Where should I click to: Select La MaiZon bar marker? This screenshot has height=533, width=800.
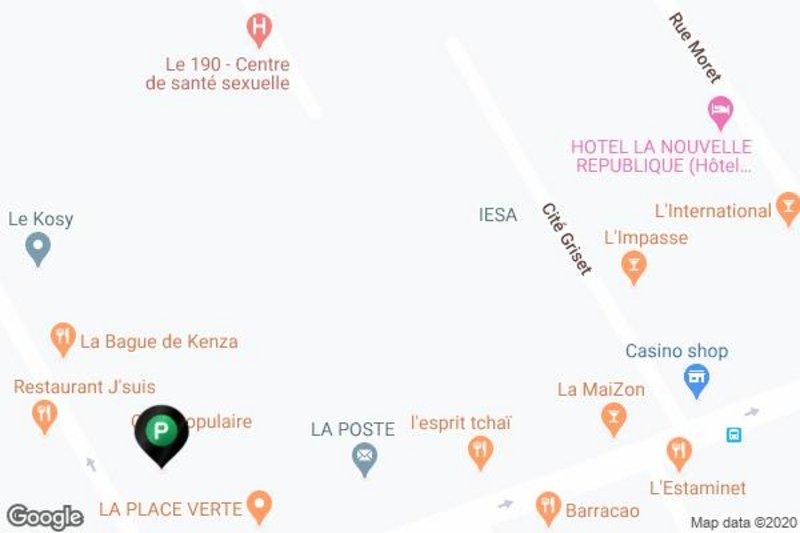tap(614, 417)
